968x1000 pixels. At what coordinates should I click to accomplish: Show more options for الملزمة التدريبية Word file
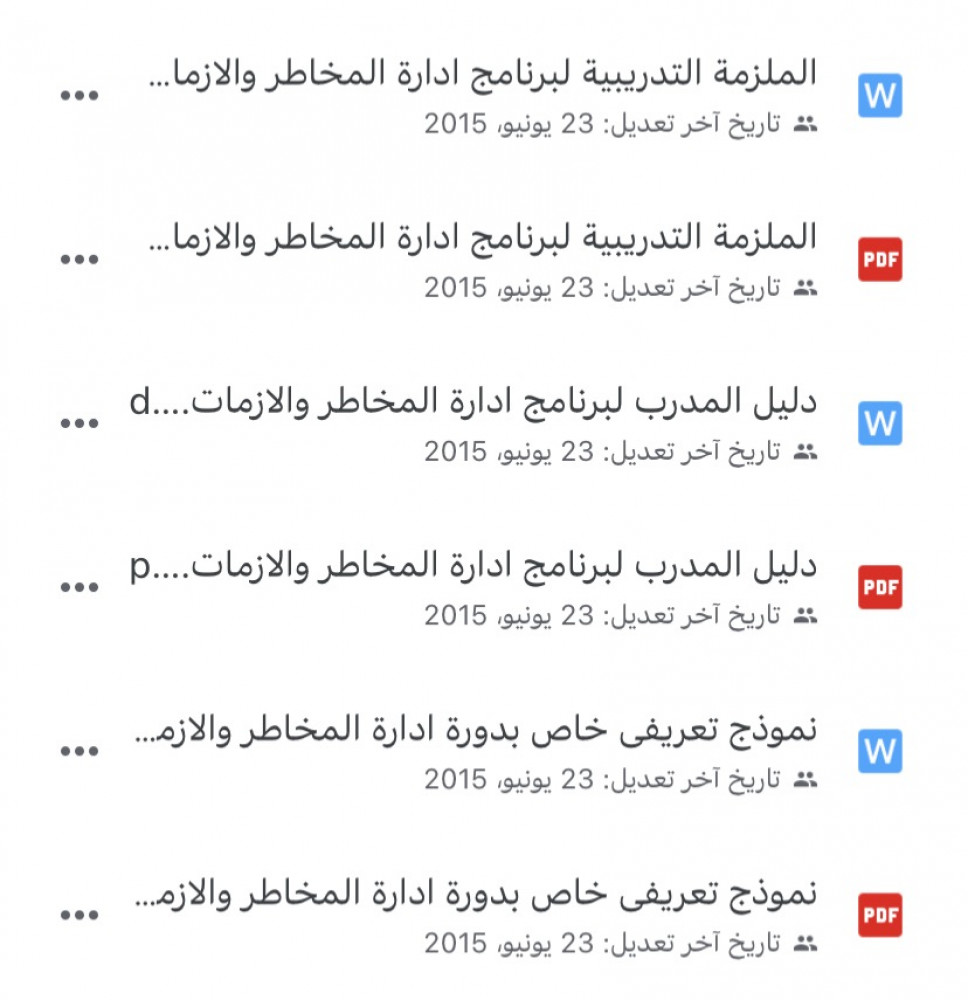79,96
